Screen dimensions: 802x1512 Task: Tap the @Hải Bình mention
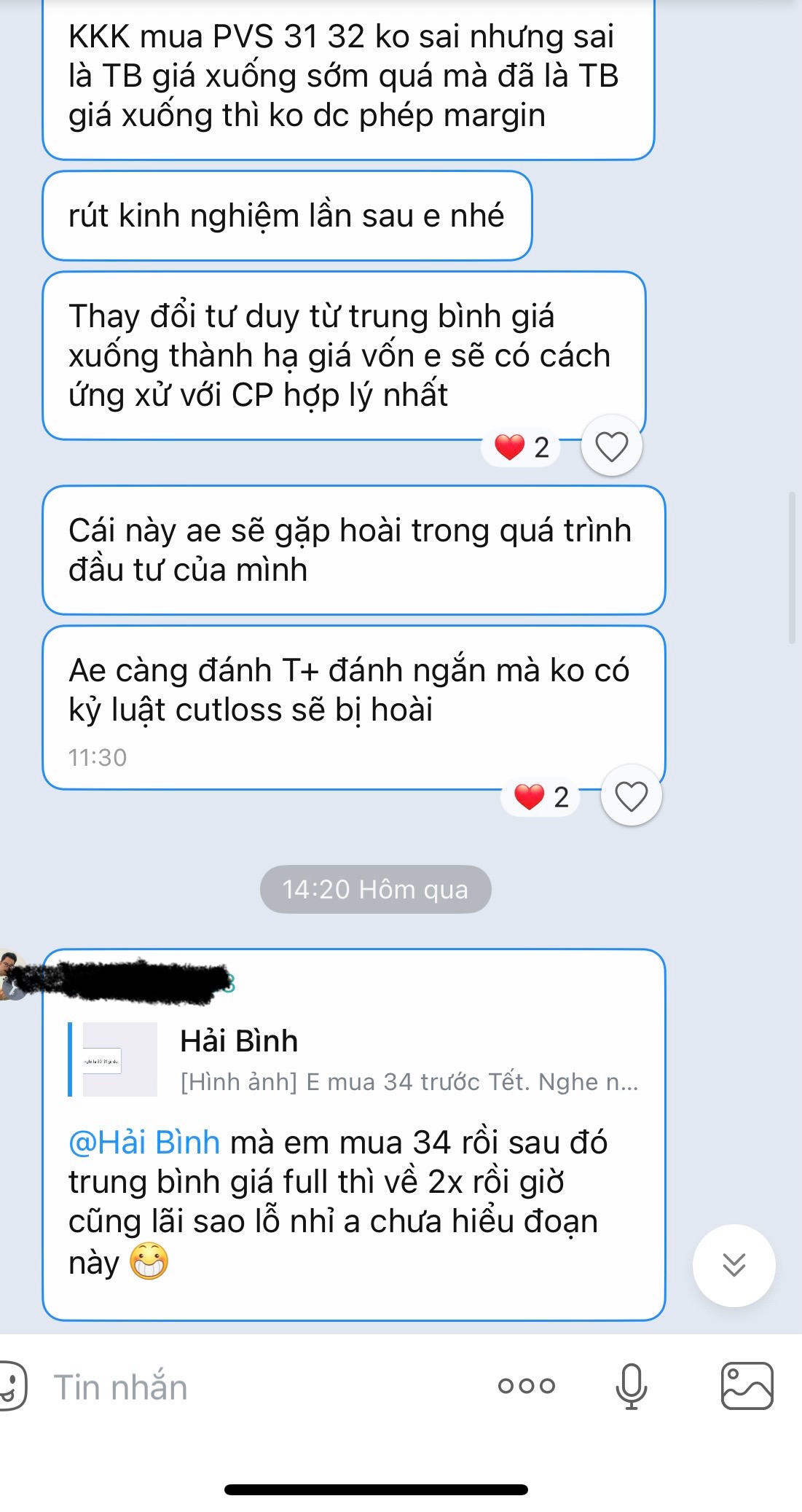click(144, 1142)
